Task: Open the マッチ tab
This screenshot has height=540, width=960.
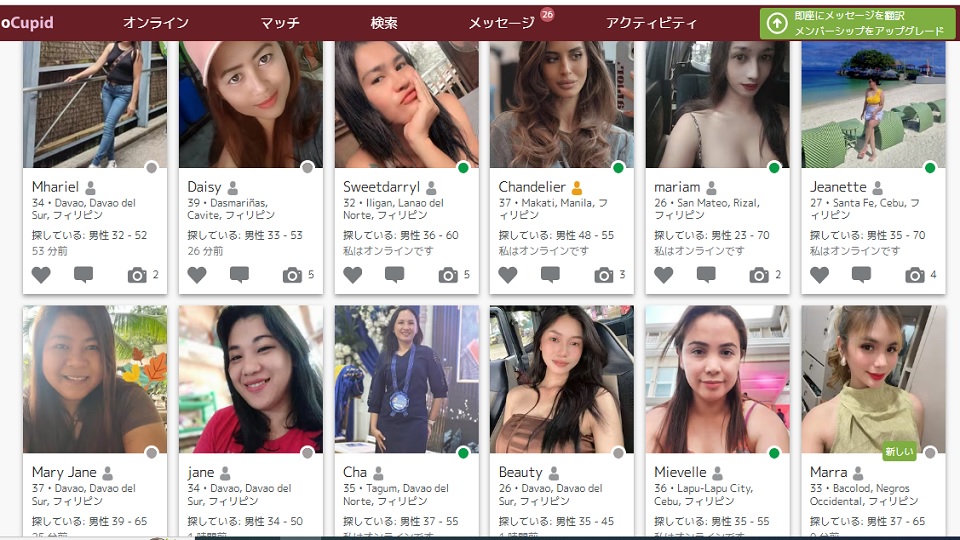Action: (x=280, y=23)
